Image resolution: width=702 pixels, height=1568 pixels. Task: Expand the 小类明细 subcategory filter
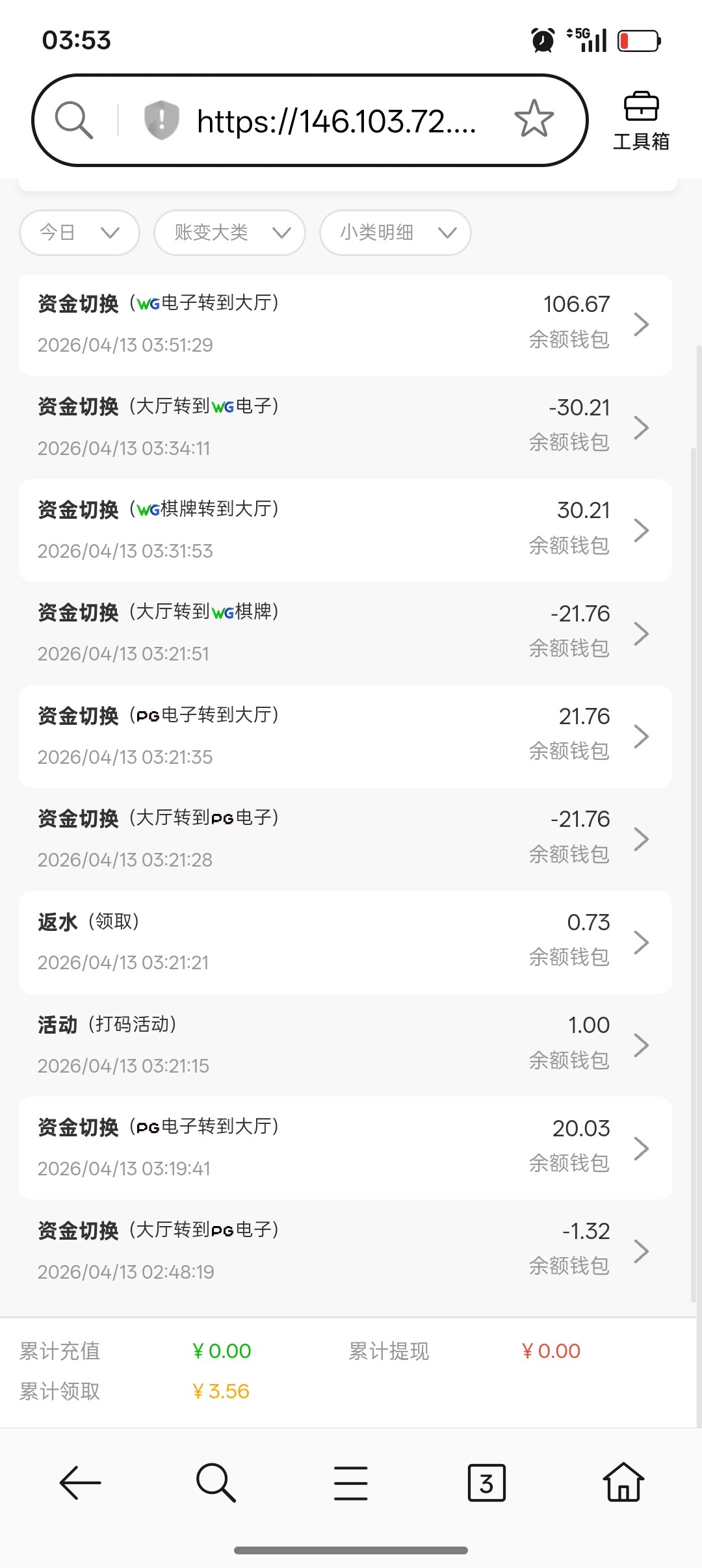395,233
